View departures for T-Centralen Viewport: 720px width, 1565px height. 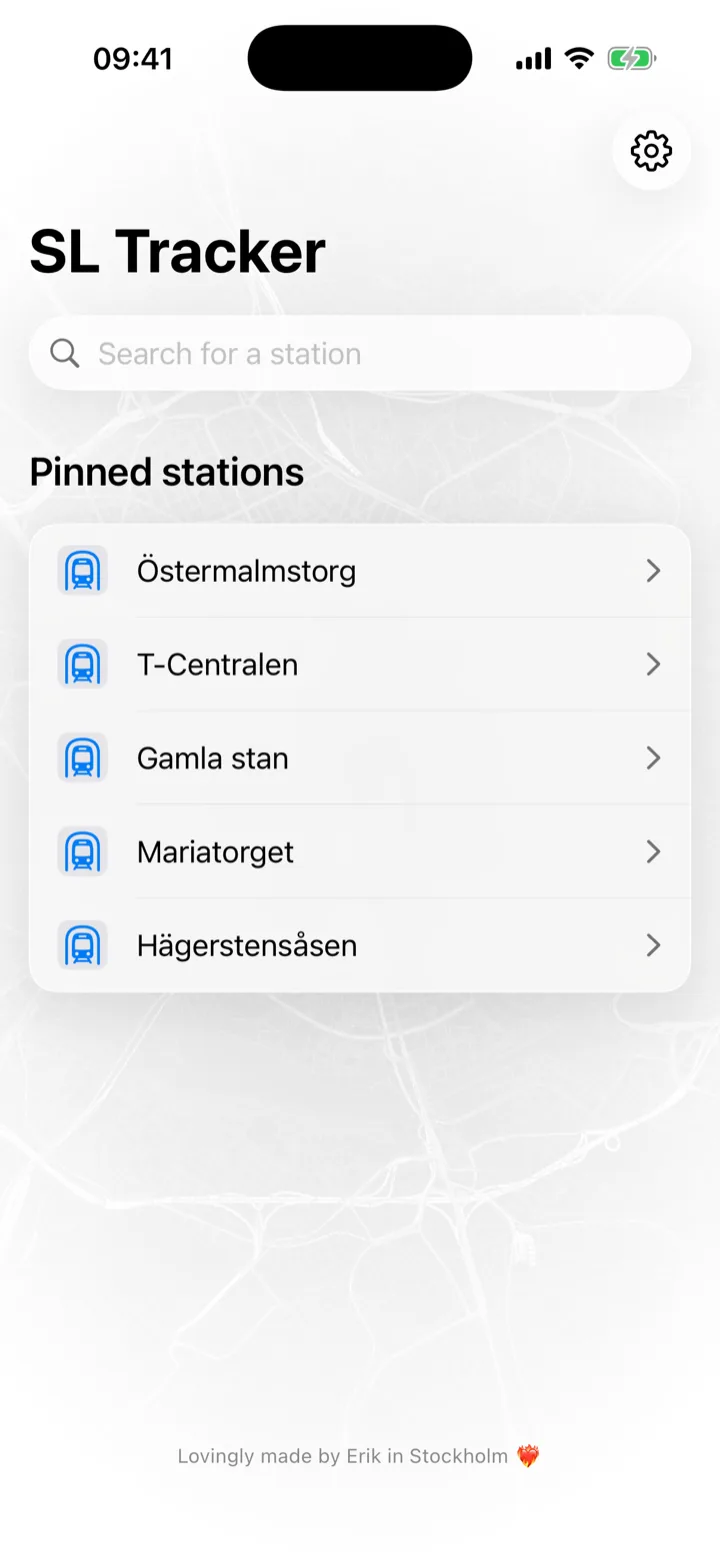pyautogui.click(x=360, y=664)
